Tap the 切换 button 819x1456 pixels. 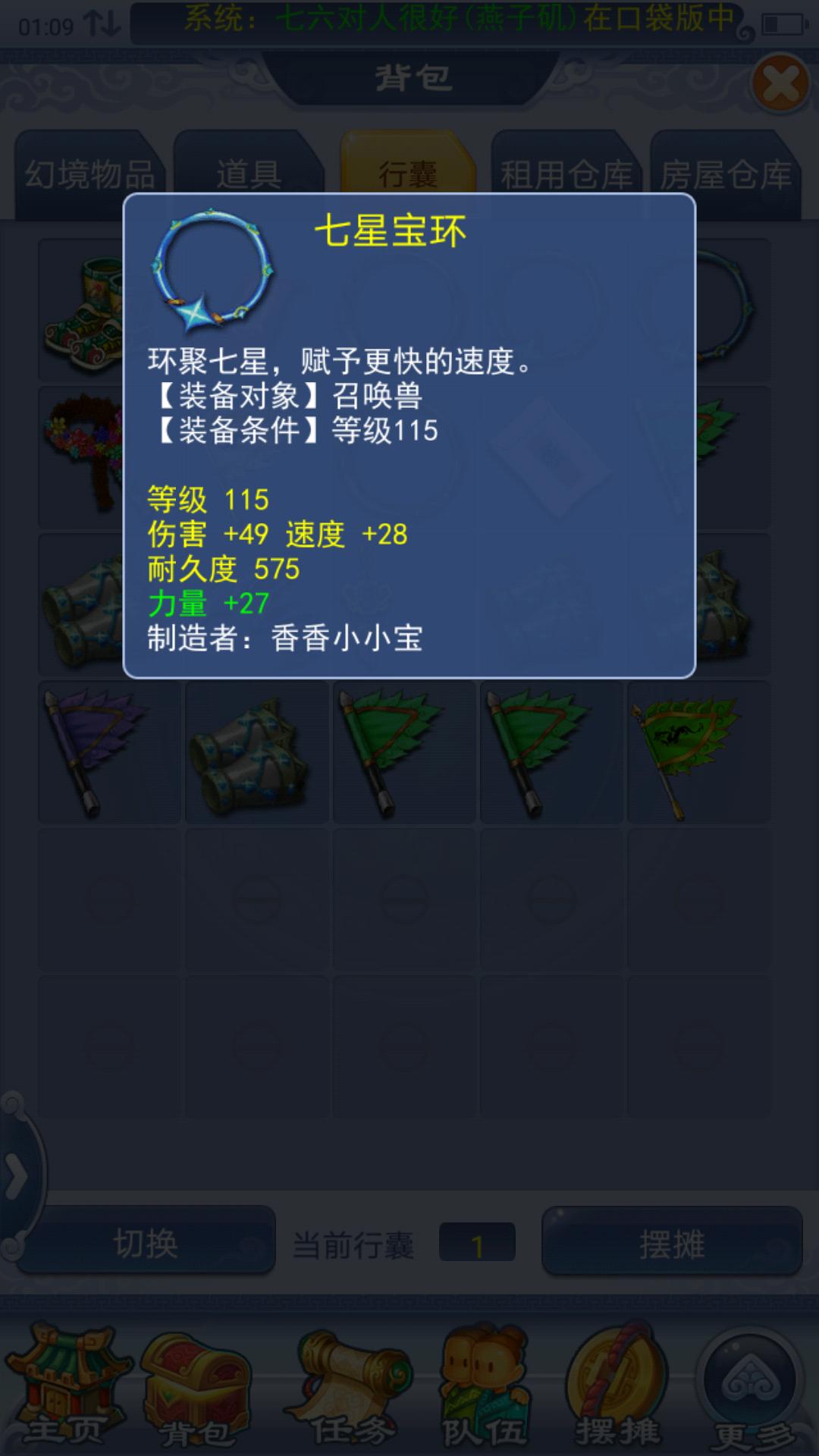[x=146, y=1244]
